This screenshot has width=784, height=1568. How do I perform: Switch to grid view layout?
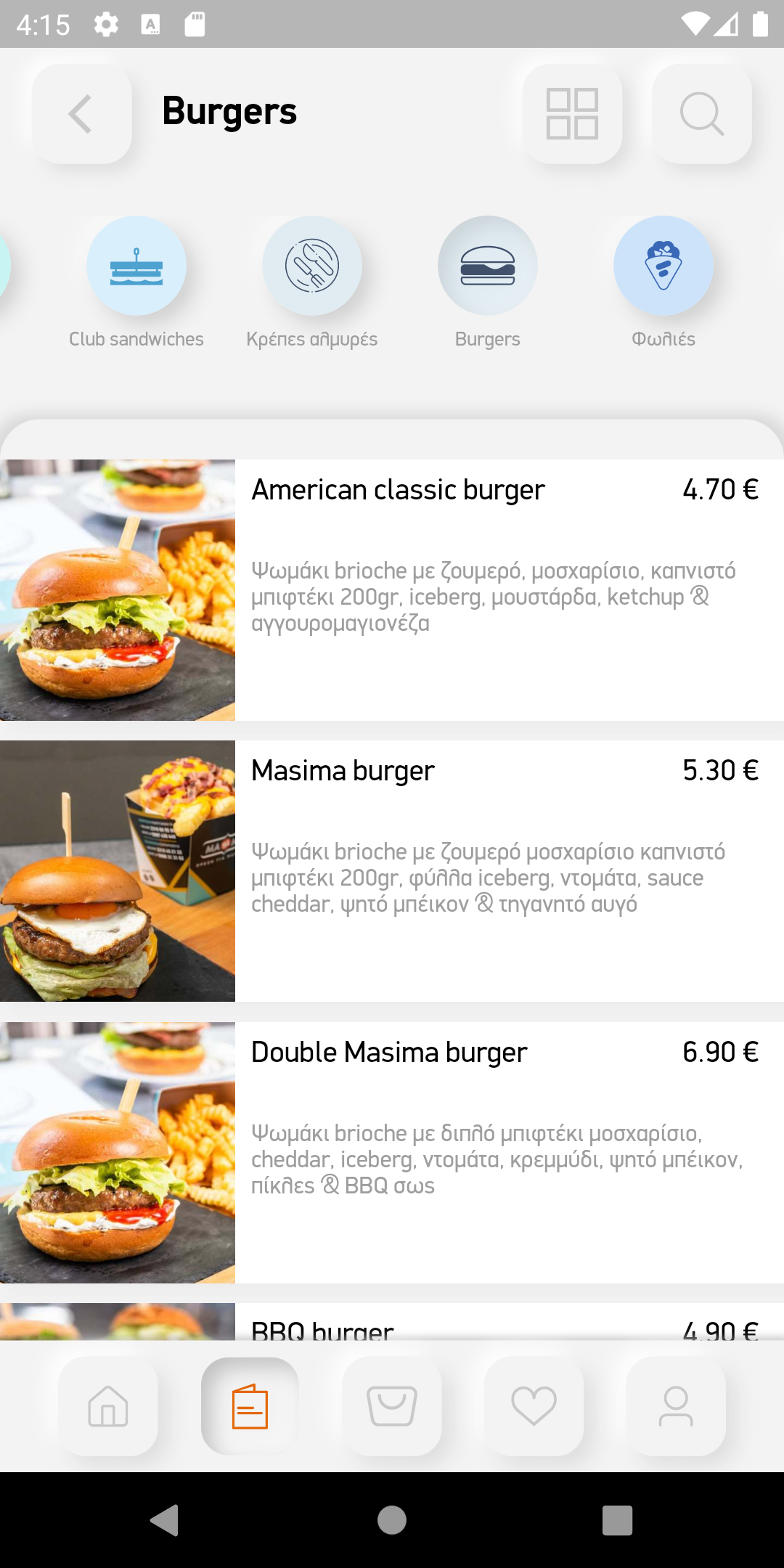(x=572, y=114)
